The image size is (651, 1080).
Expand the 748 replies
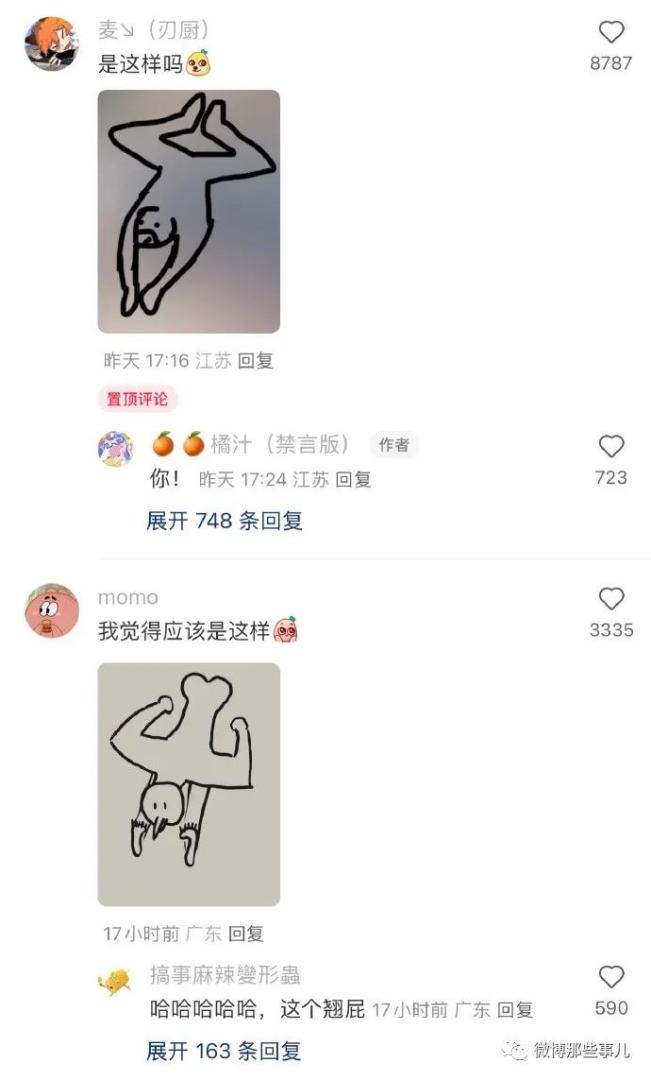tap(224, 520)
